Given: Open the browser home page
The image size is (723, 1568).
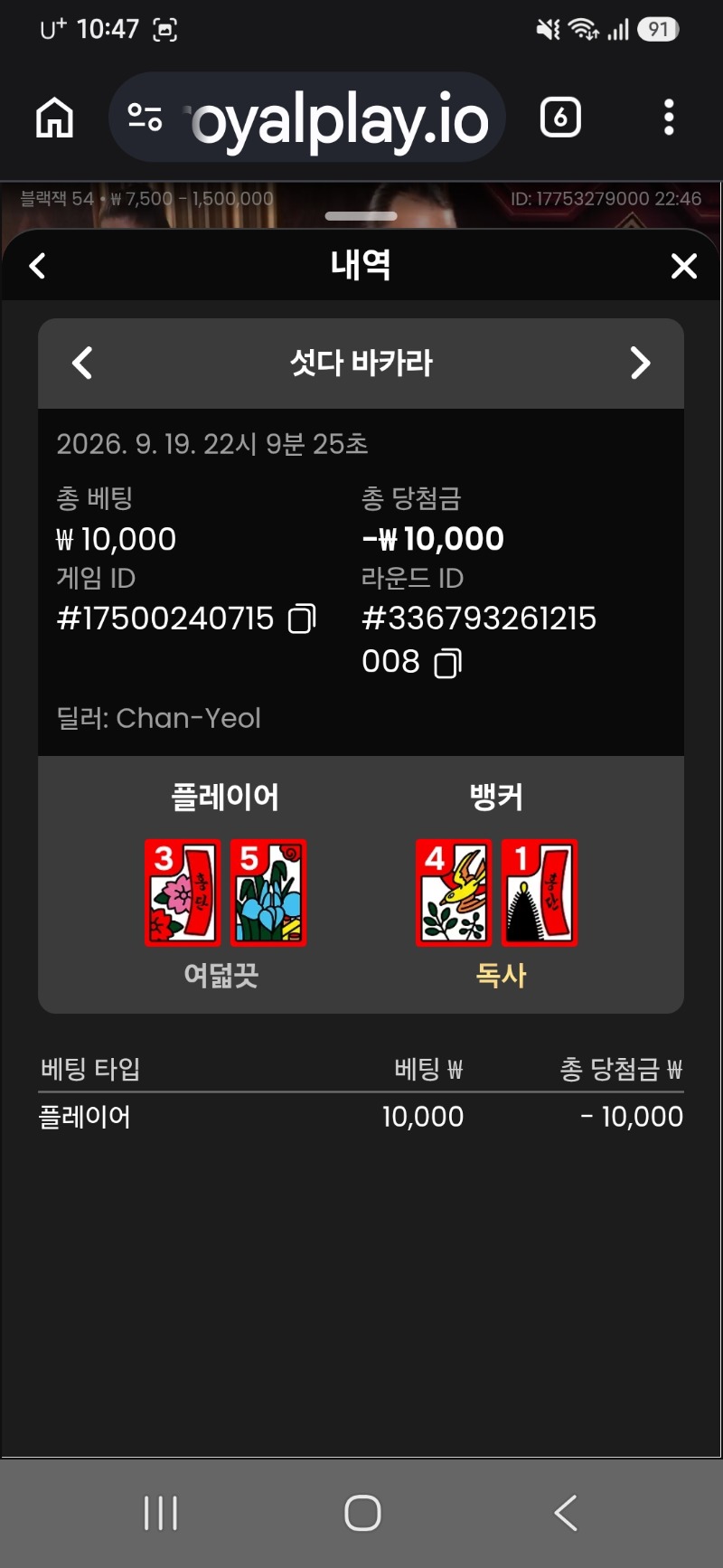Looking at the screenshot, I should pyautogui.click(x=54, y=118).
